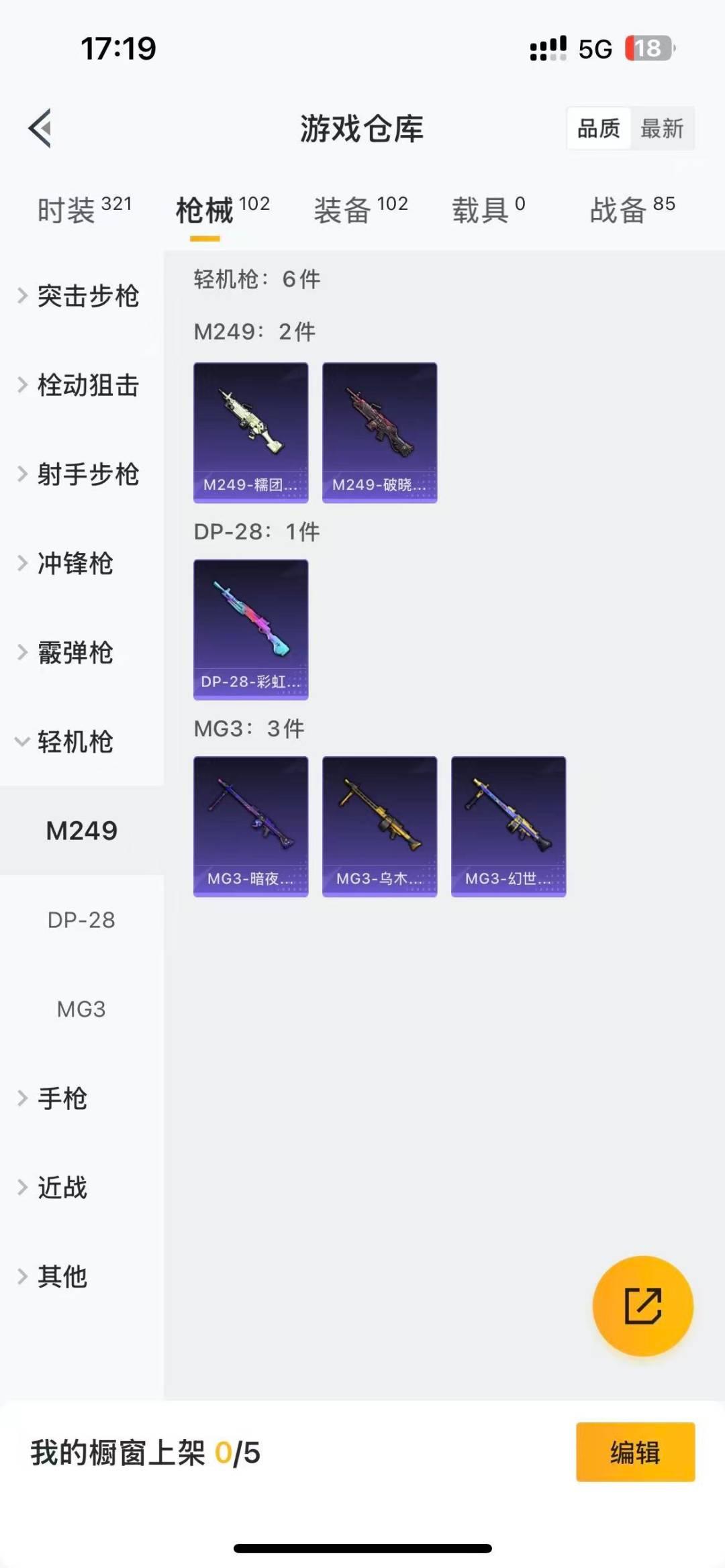This screenshot has height=1568, width=725.
Task: Sort by 最新
Action: 662,128
